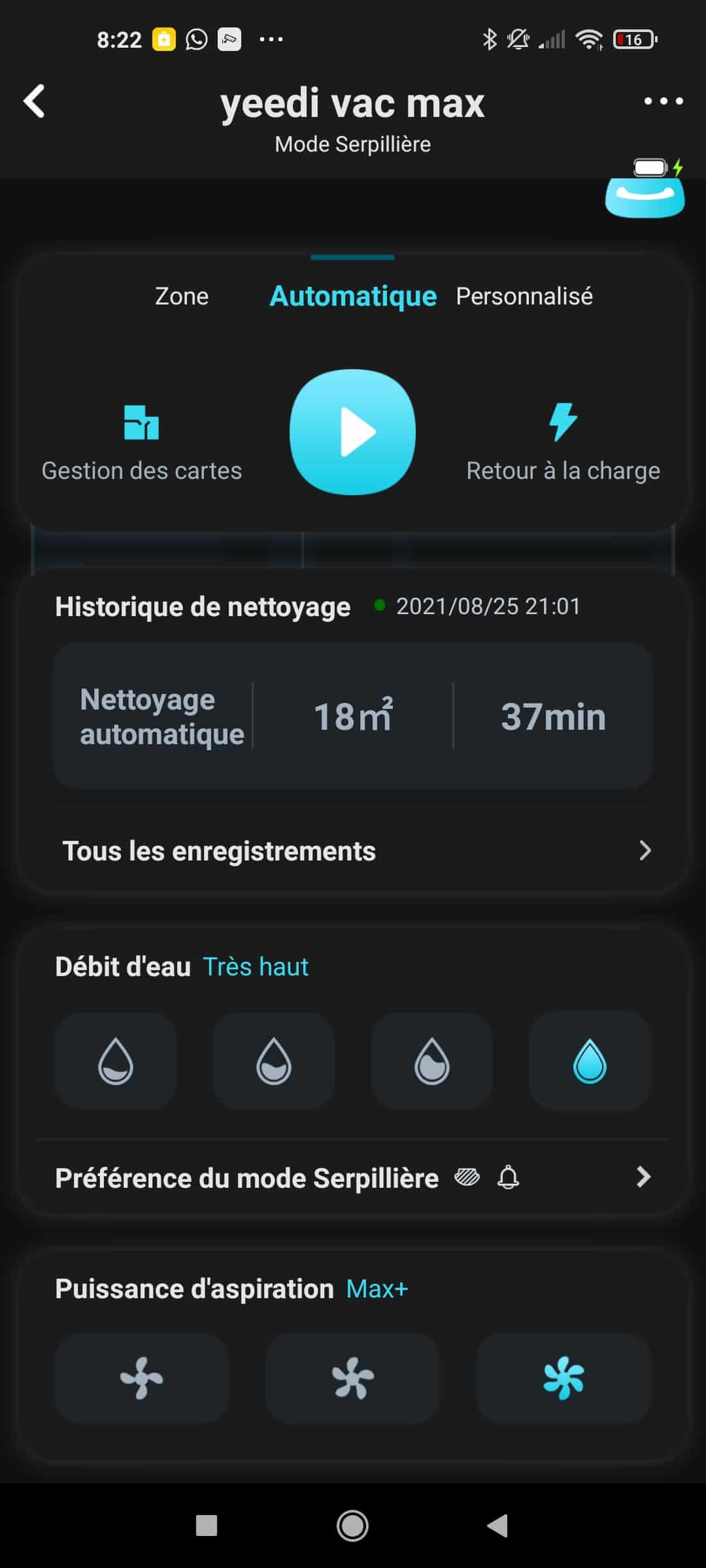Open the three-dot overflow menu
The height and width of the screenshot is (1568, 706).
(663, 101)
